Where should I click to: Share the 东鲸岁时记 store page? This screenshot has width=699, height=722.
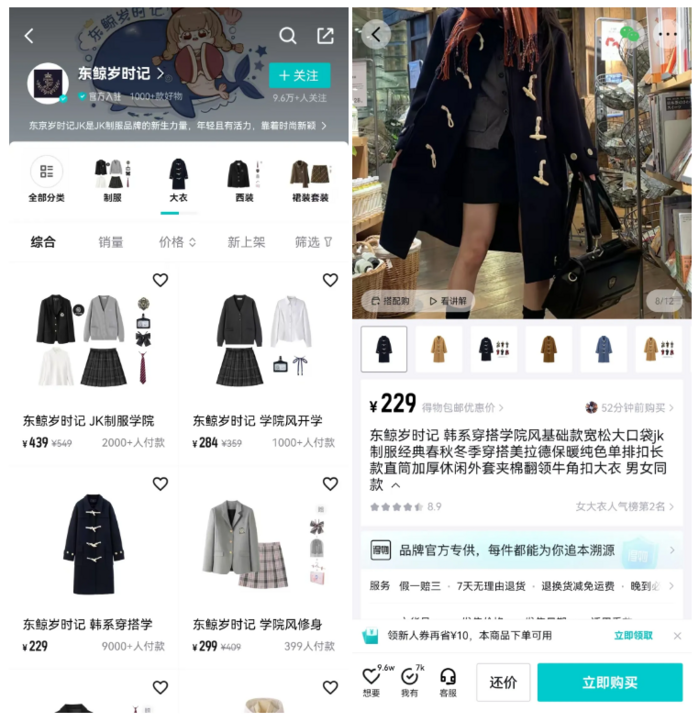point(326,36)
